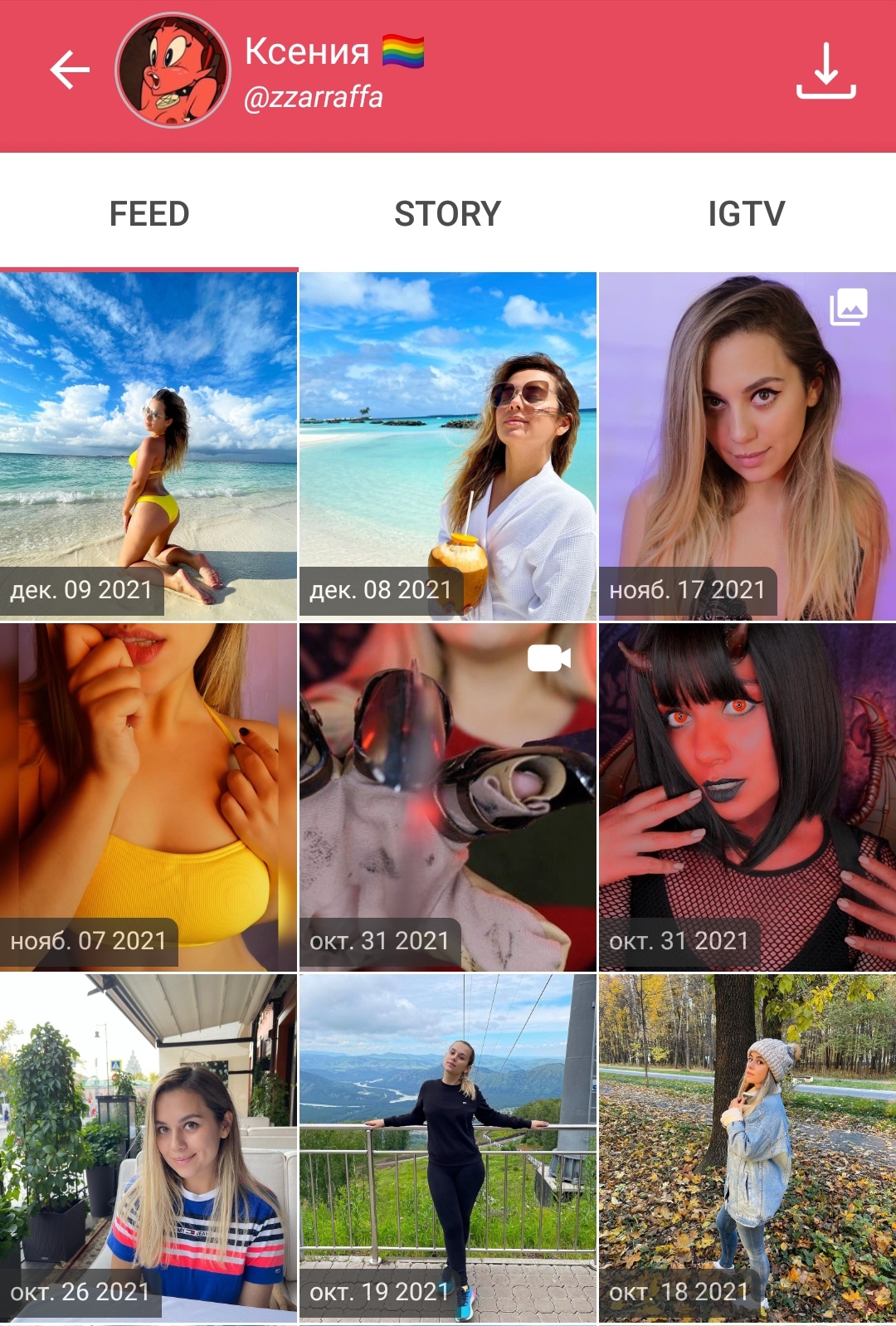Open the post dated нояб. 07 2021
The width and height of the screenshot is (896, 1326).
[149, 797]
